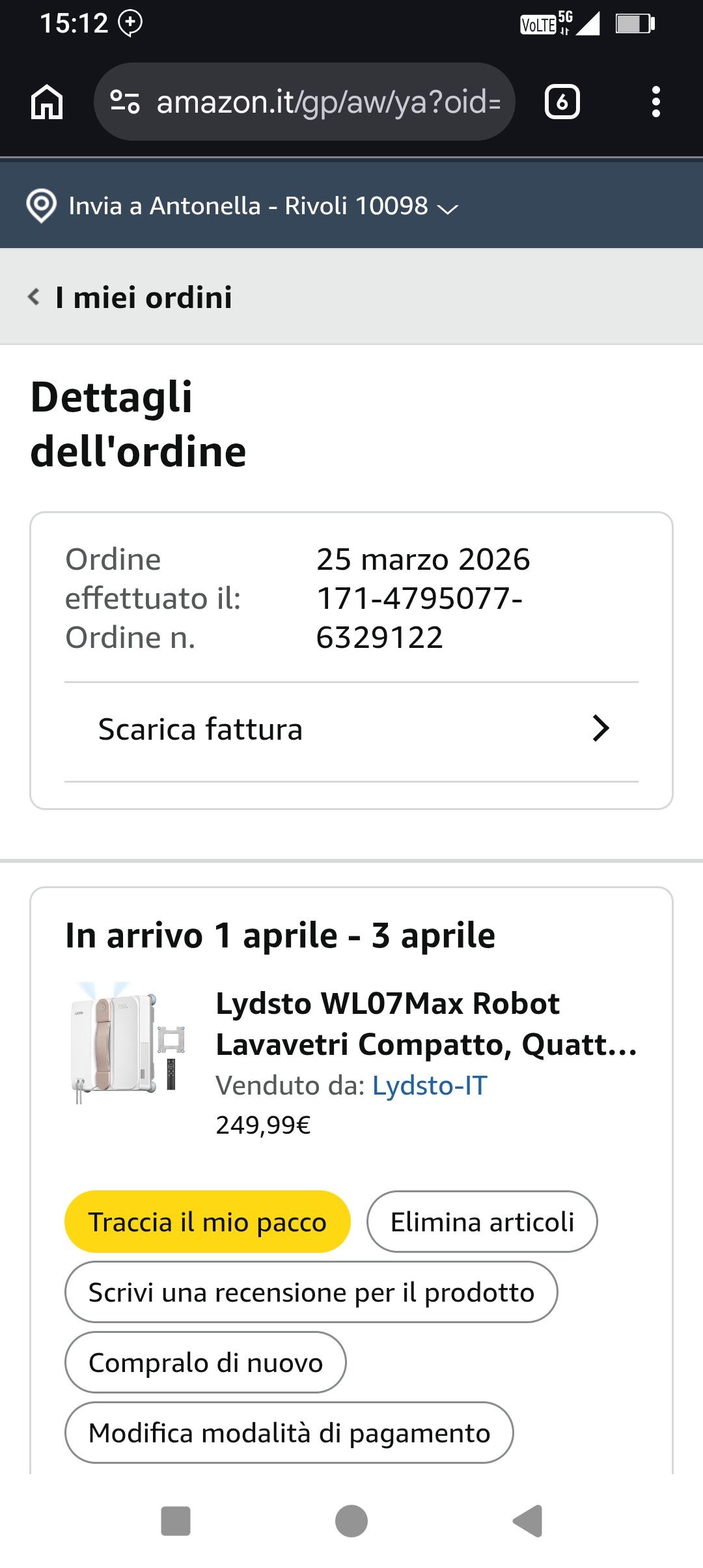Visit the Lydsto-IT seller page
Viewport: 703px width, 1568px height.
coord(430,1085)
